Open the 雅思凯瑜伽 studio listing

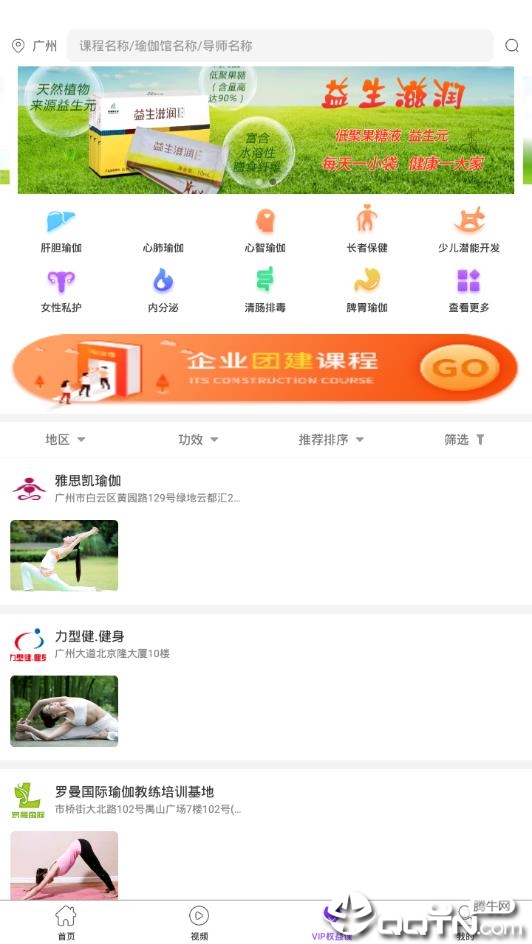coord(265,532)
